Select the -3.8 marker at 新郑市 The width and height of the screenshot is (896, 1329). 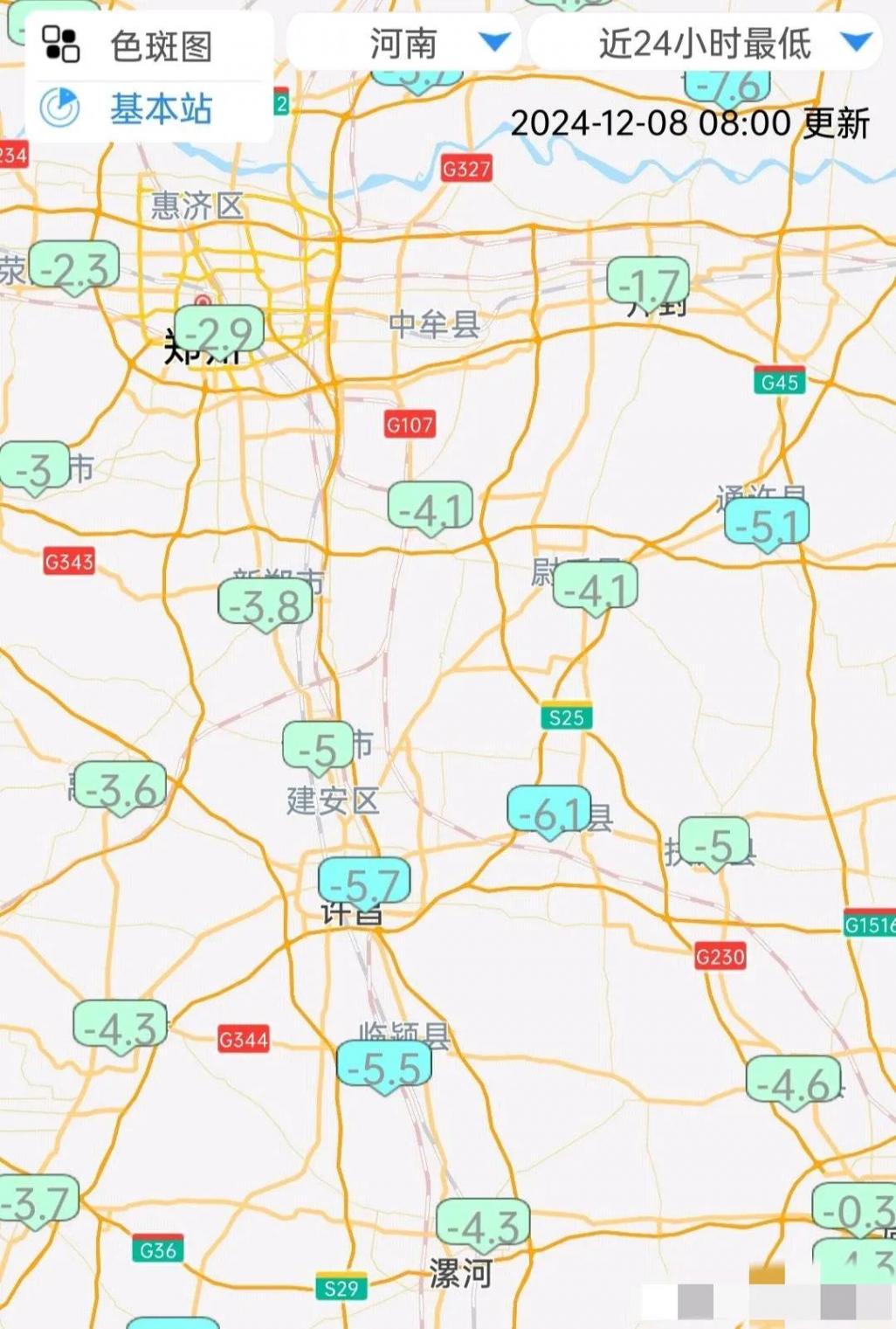pos(265,604)
